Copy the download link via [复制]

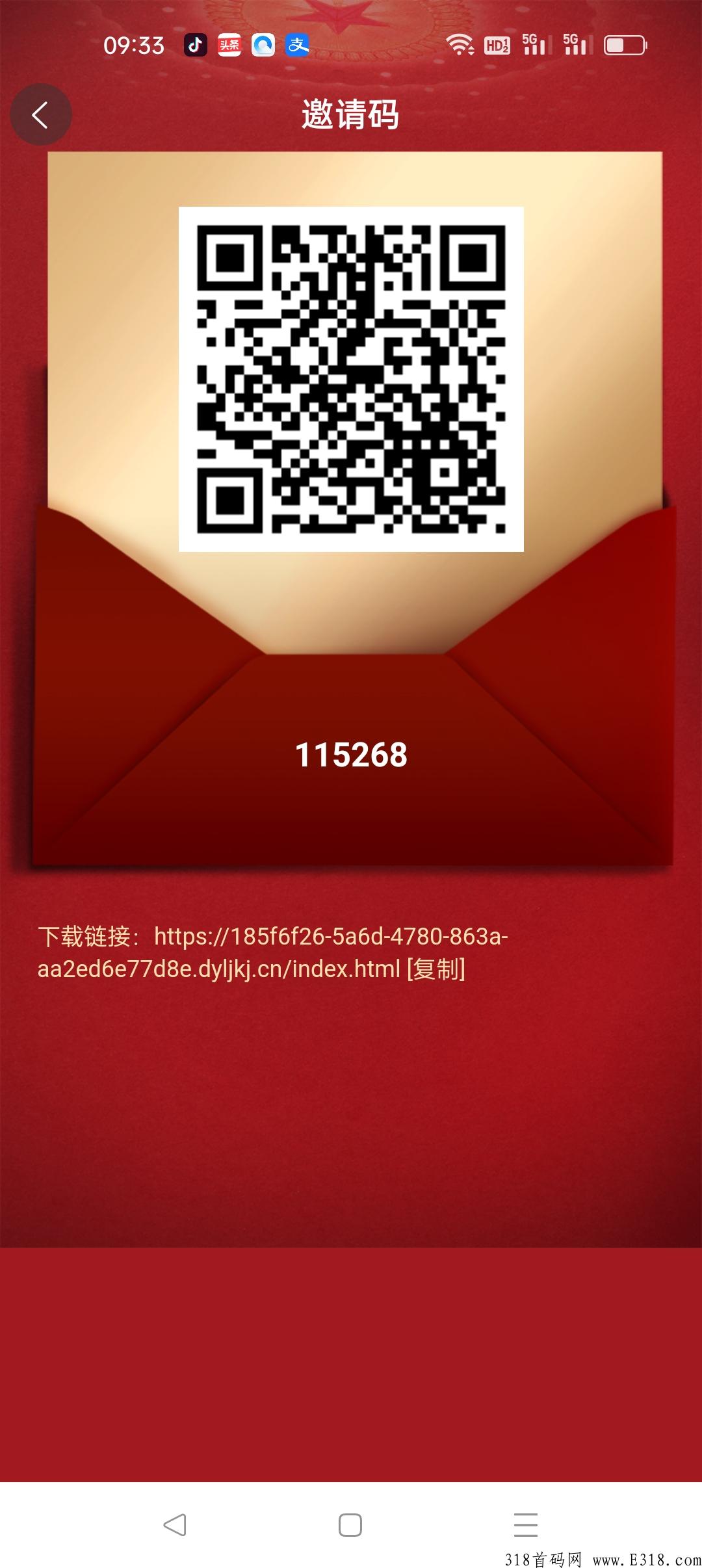pyautogui.click(x=435, y=969)
